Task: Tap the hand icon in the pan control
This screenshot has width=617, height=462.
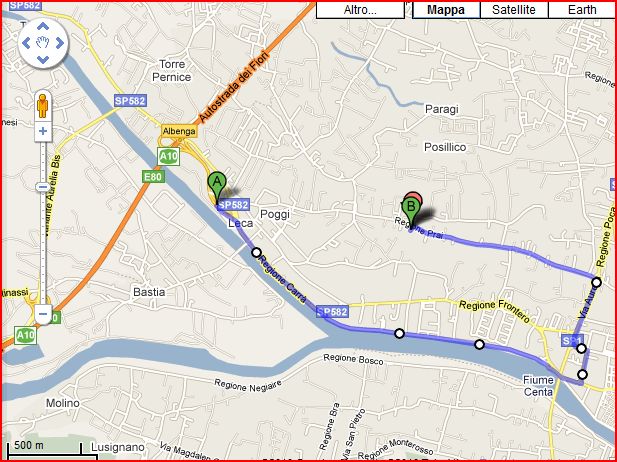Action: (42, 44)
